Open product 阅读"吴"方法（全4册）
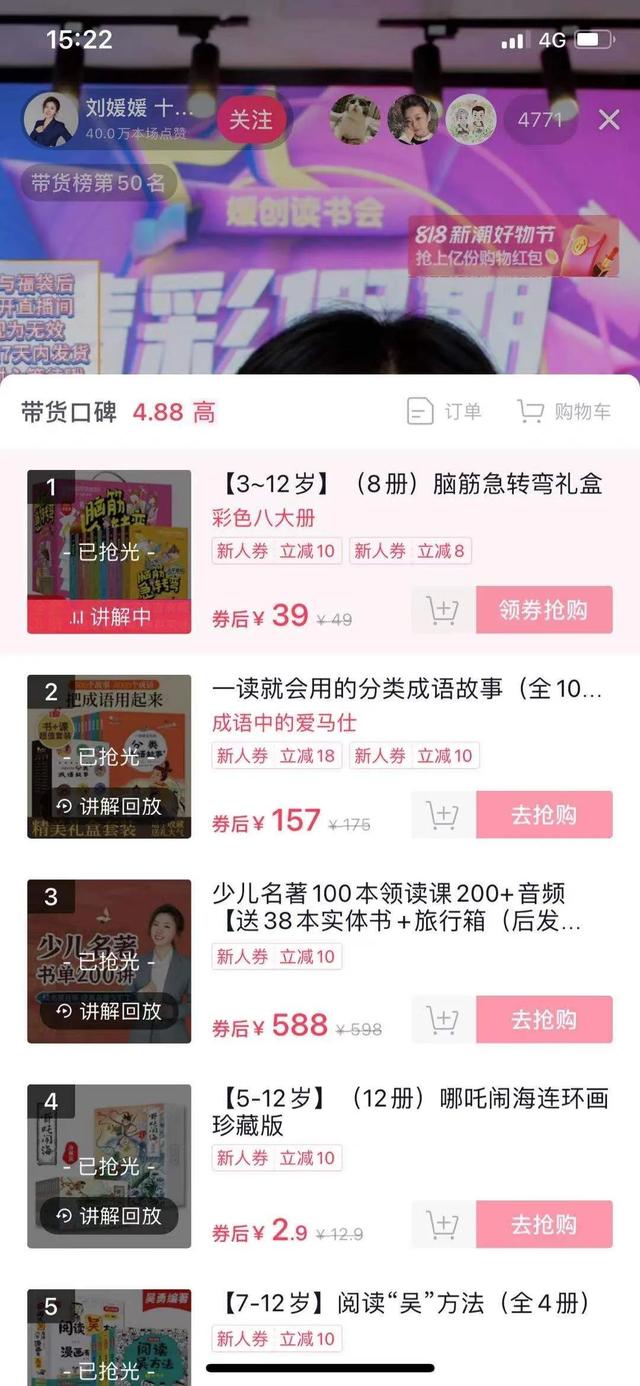This screenshot has width=640, height=1386. pyautogui.click(x=402, y=1303)
